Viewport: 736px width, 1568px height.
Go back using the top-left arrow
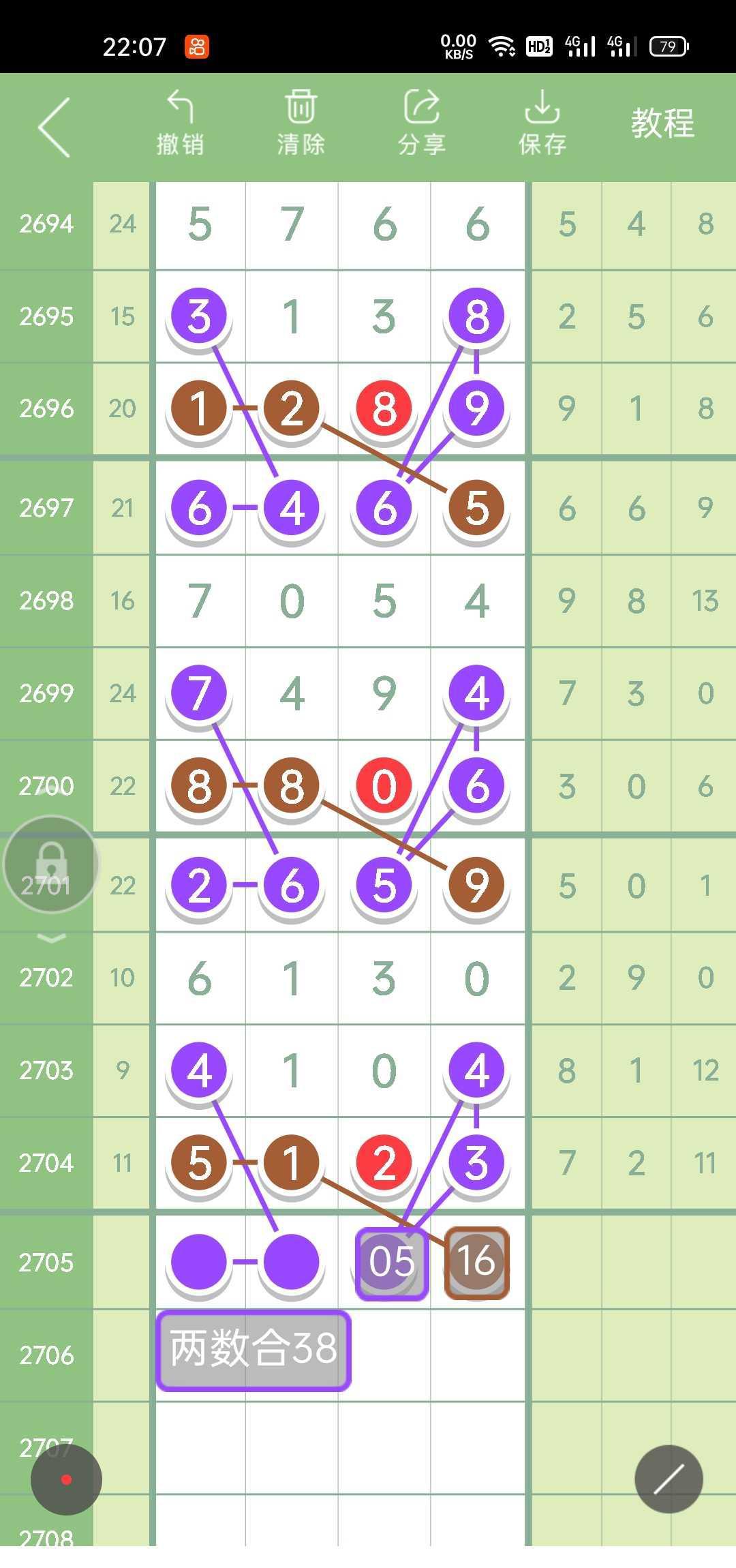click(55, 127)
